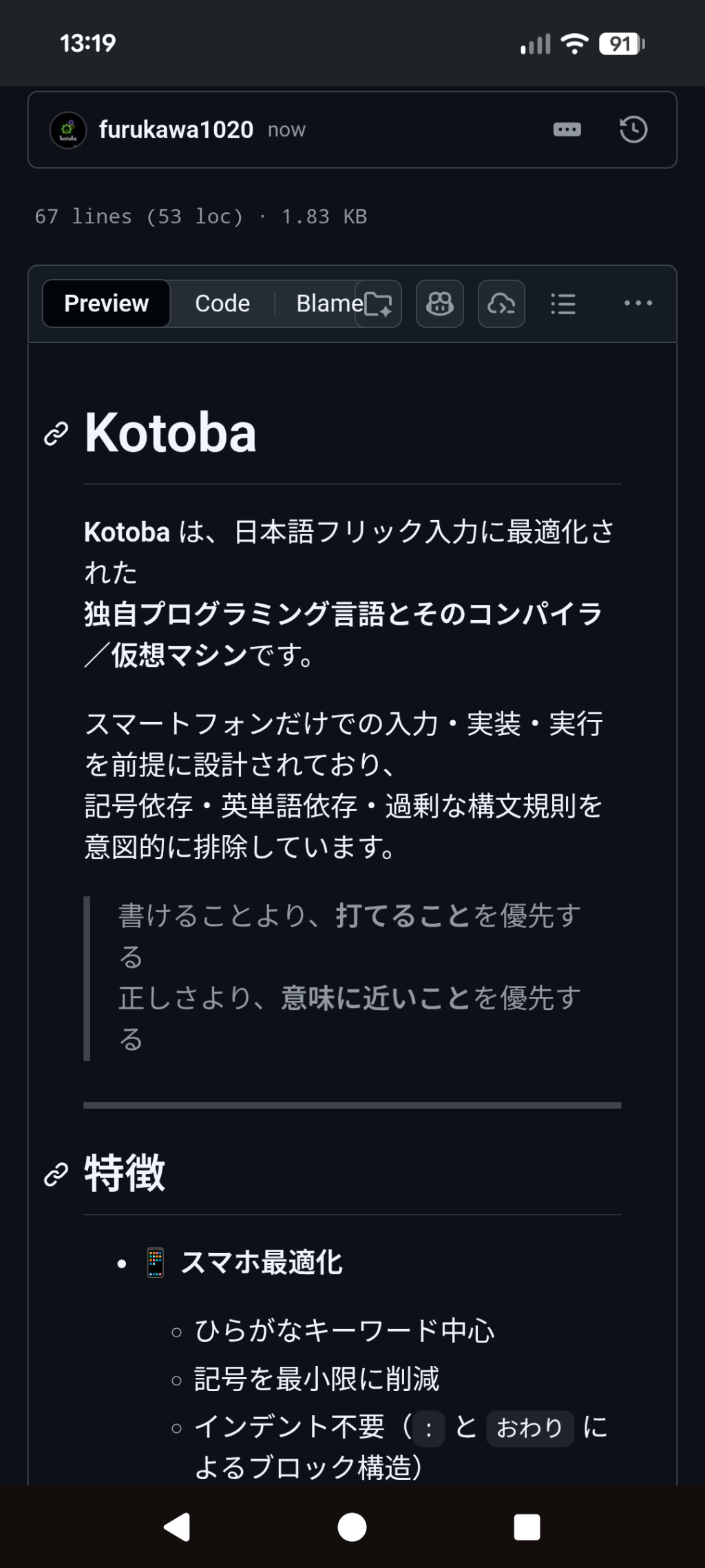This screenshot has width=705, height=1568.
Task: Ask Copilot about this file
Action: coord(440,303)
